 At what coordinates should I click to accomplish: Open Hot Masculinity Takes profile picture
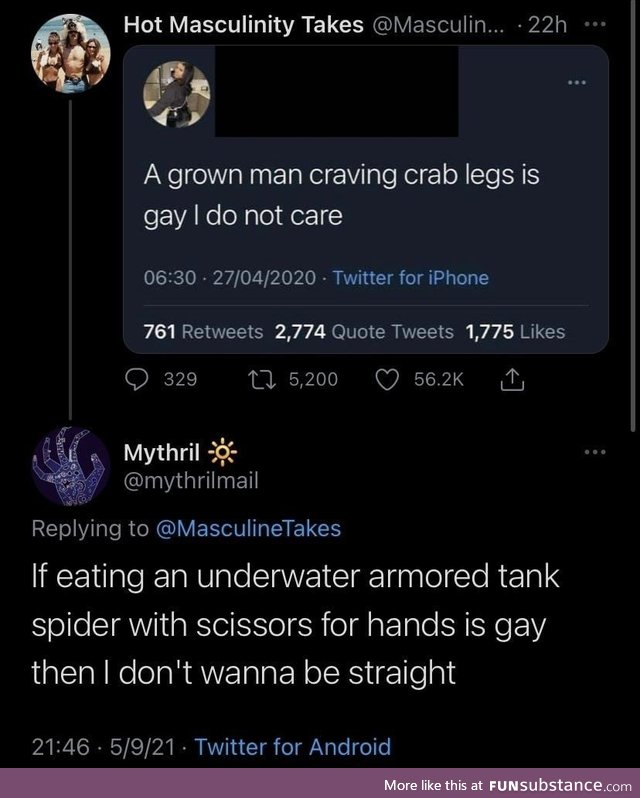pos(68,52)
